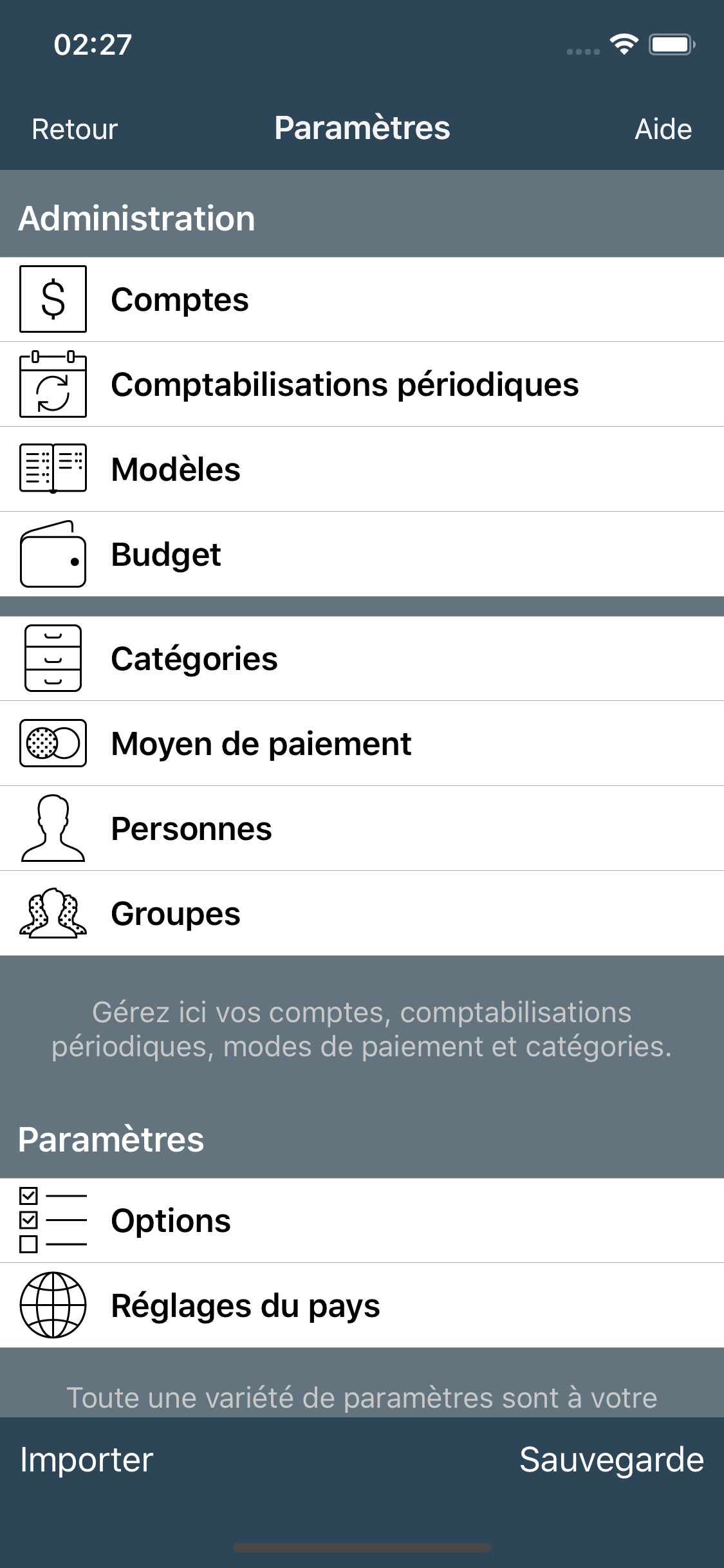
Task: Tap Importer in the bottom bar
Action: (86, 1460)
